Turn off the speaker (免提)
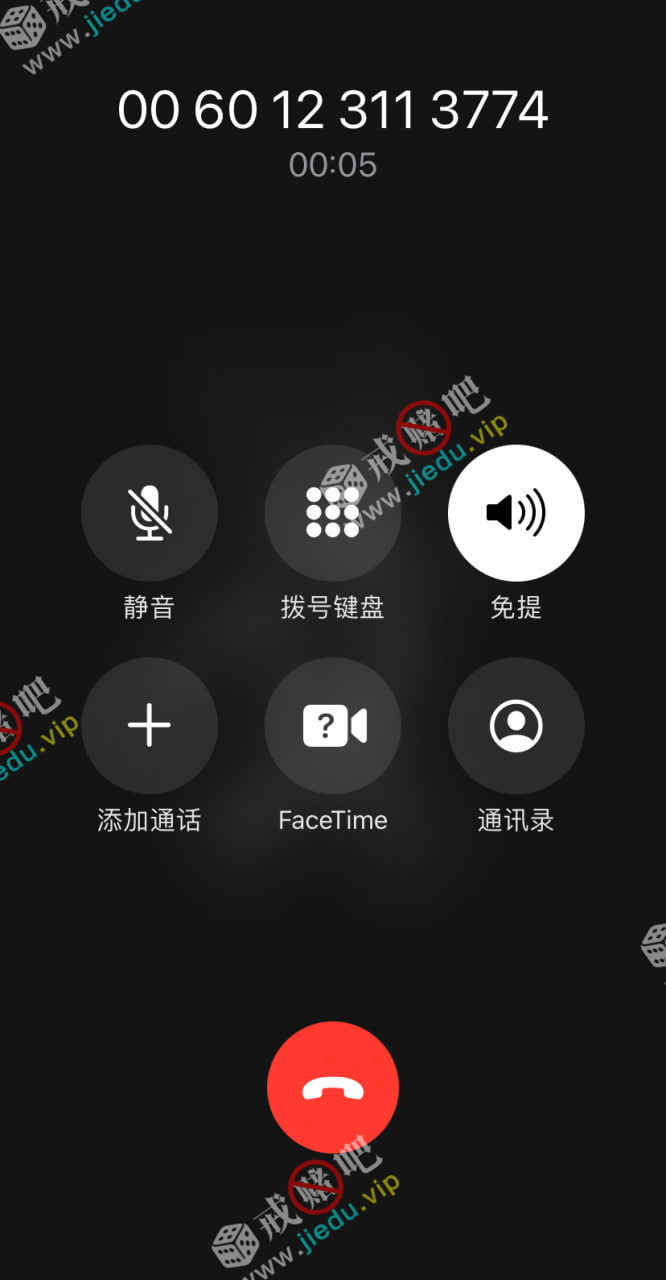This screenshot has width=666, height=1280. click(516, 513)
